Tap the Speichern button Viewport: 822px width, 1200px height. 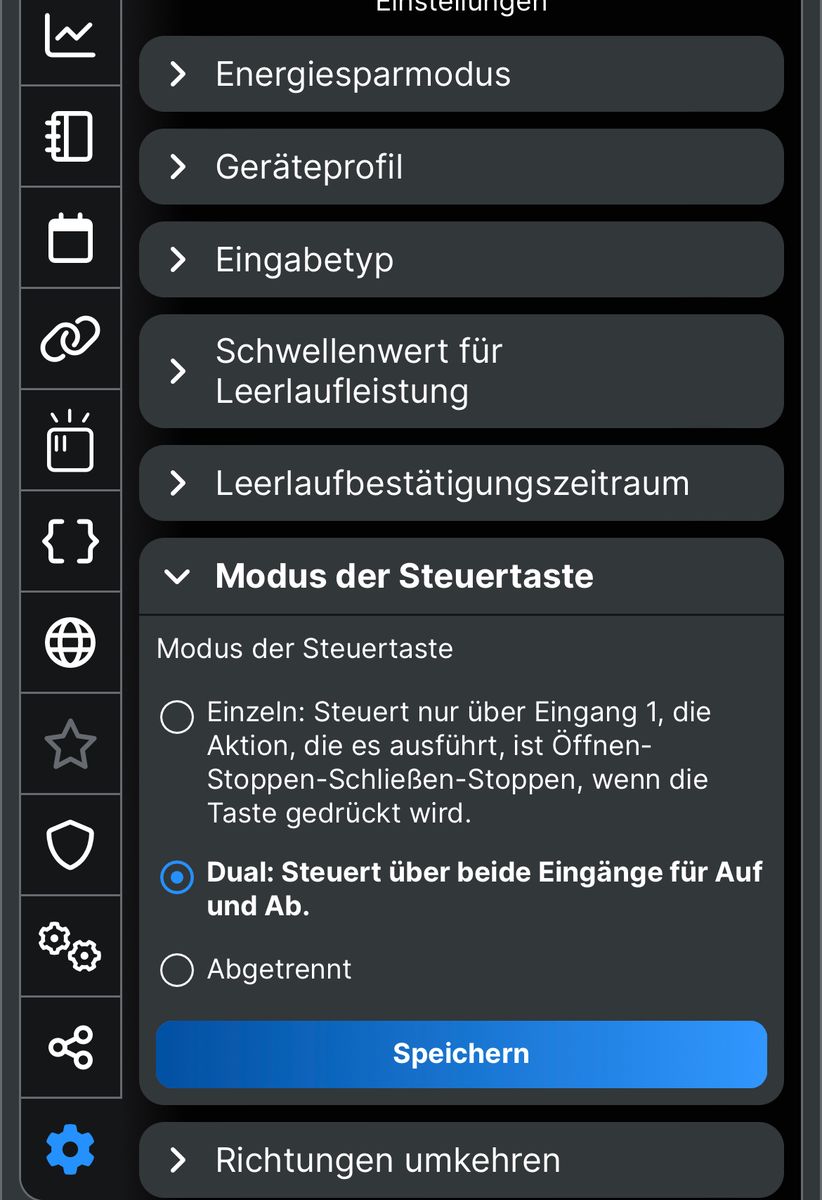(461, 1054)
